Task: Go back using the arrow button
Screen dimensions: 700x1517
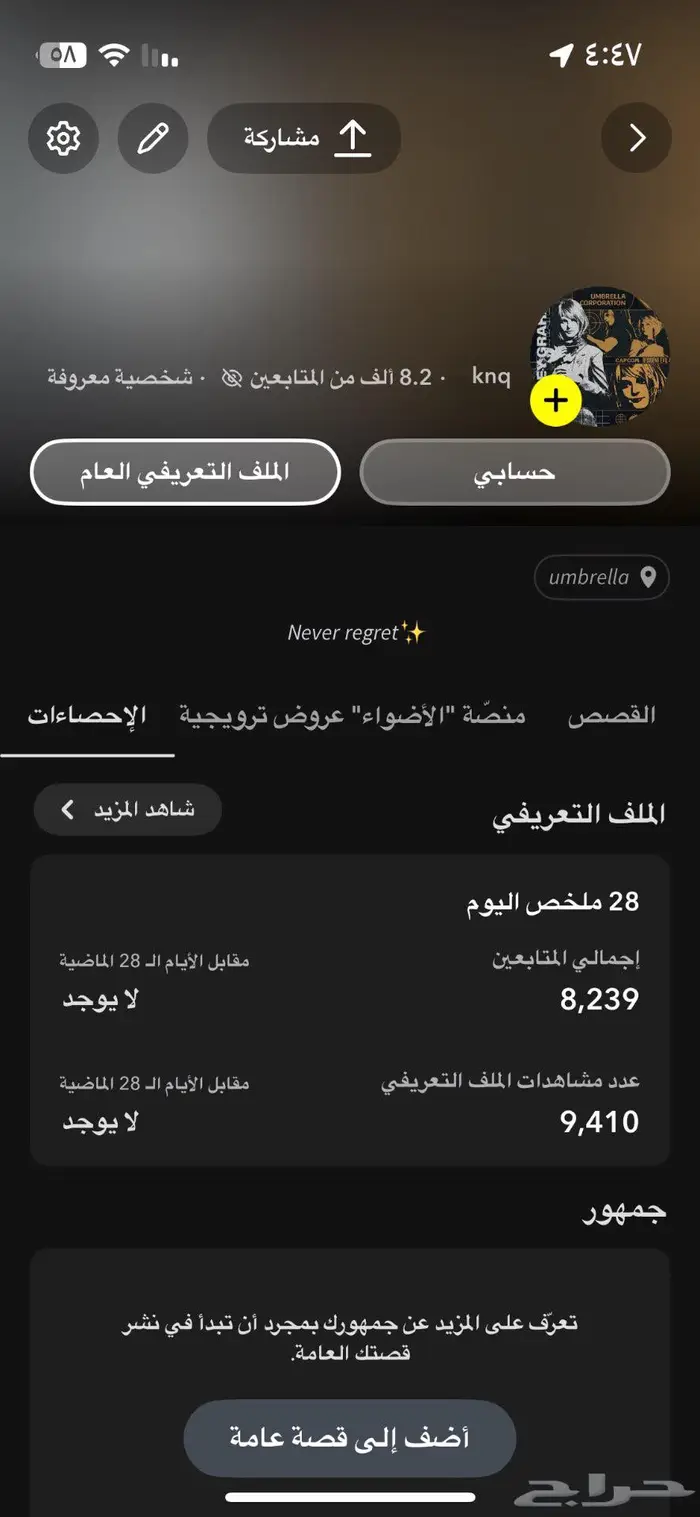Action: point(636,138)
